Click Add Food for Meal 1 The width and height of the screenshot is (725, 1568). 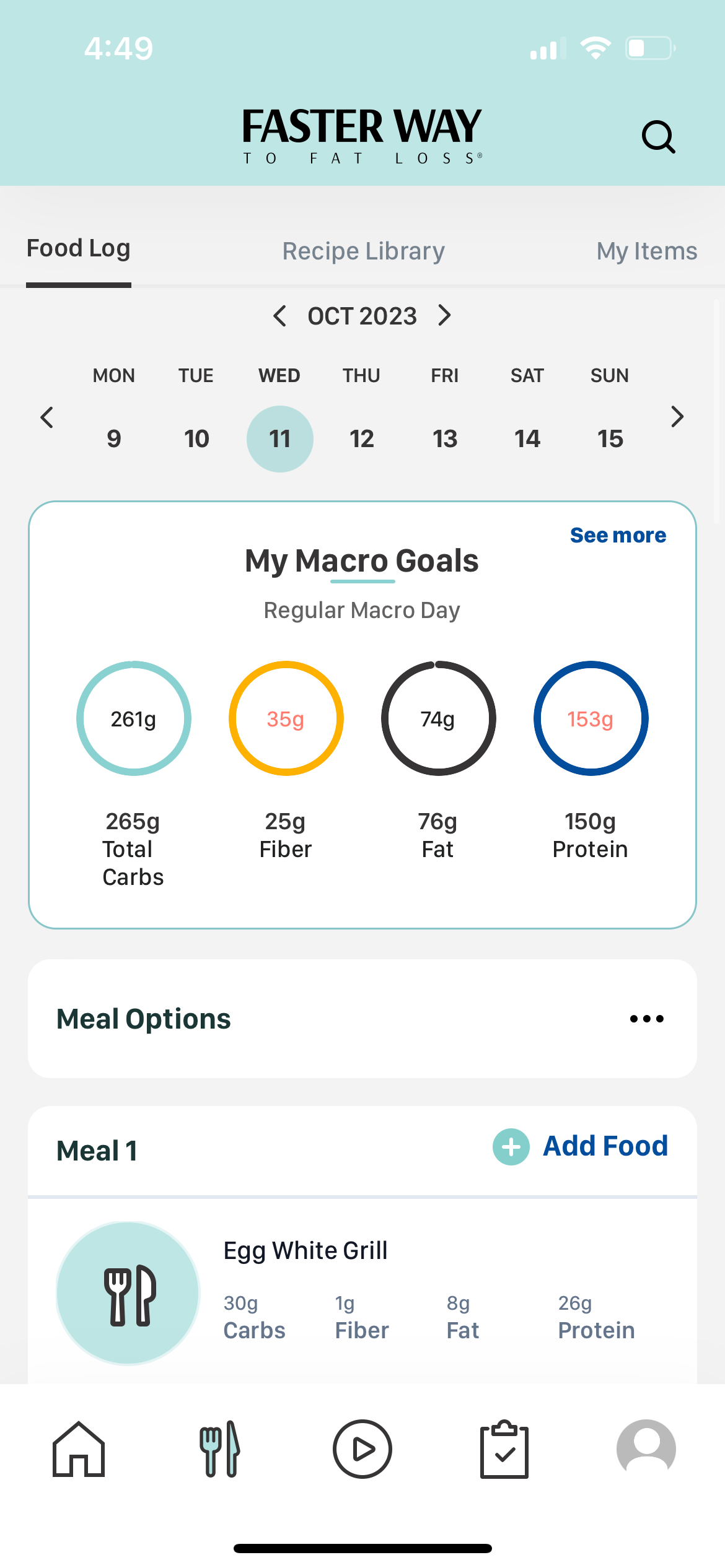(604, 1146)
